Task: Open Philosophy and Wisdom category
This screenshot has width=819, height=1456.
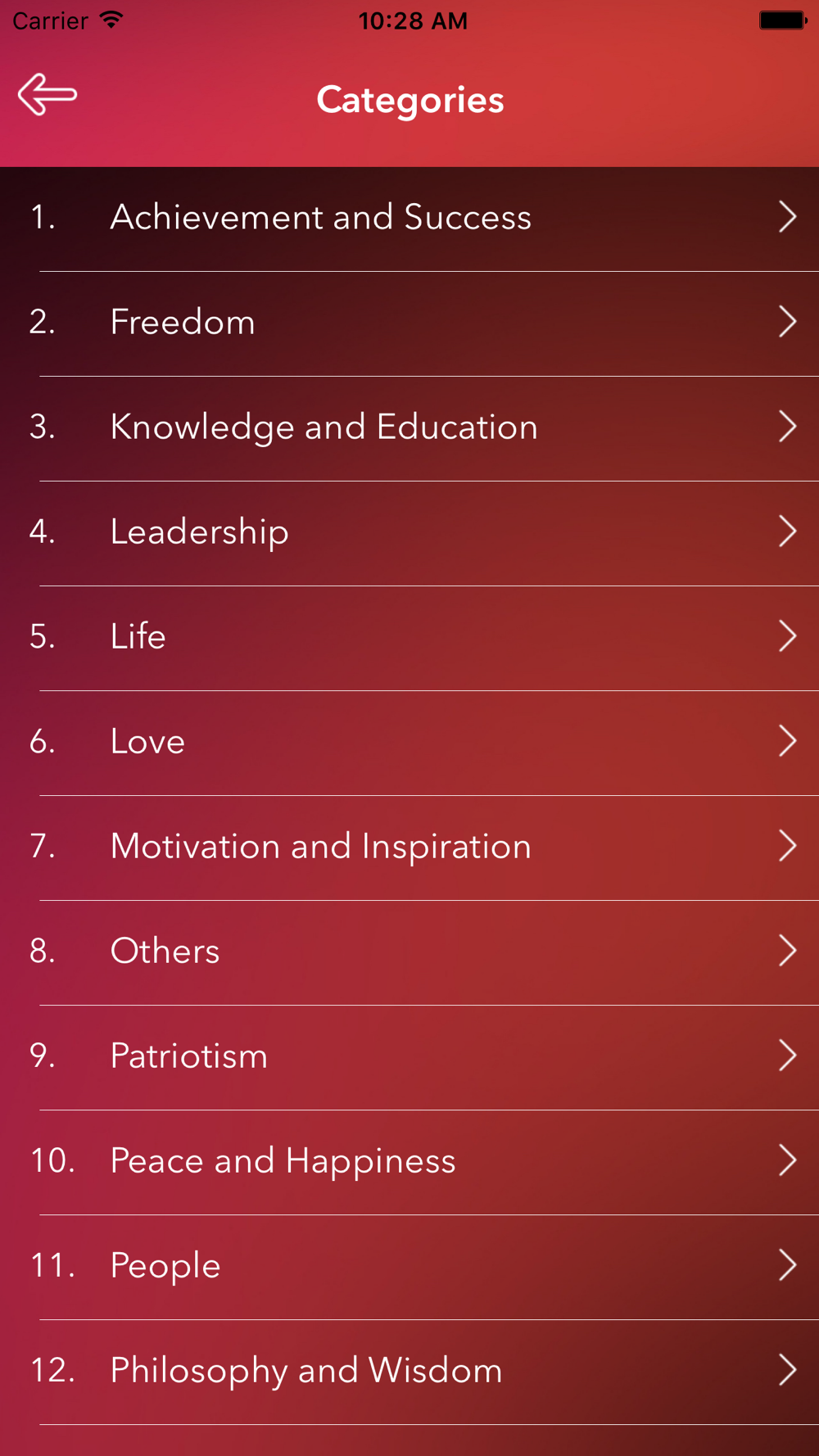Action: (409, 1372)
